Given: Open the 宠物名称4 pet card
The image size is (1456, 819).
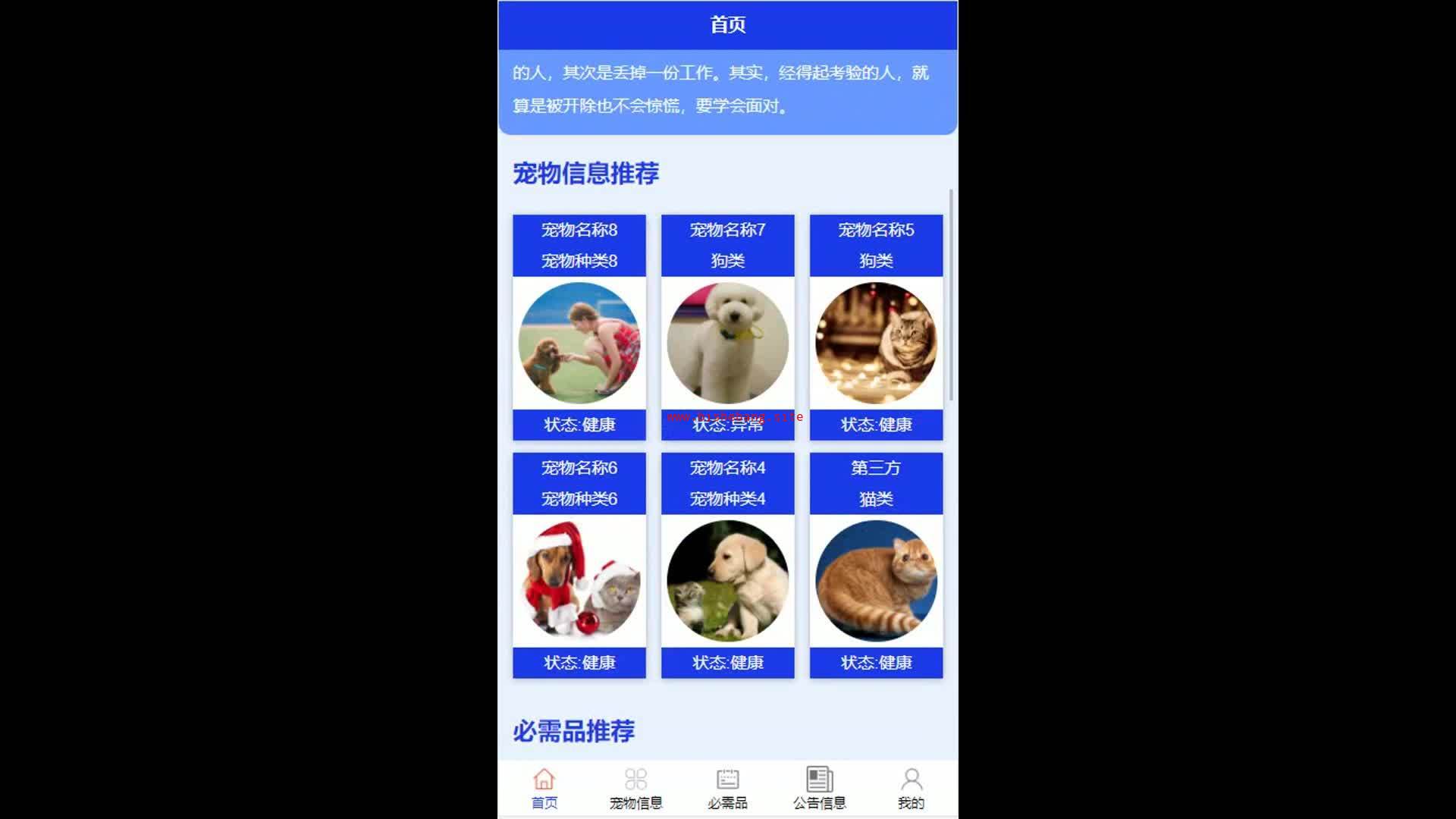Looking at the screenshot, I should (727, 580).
